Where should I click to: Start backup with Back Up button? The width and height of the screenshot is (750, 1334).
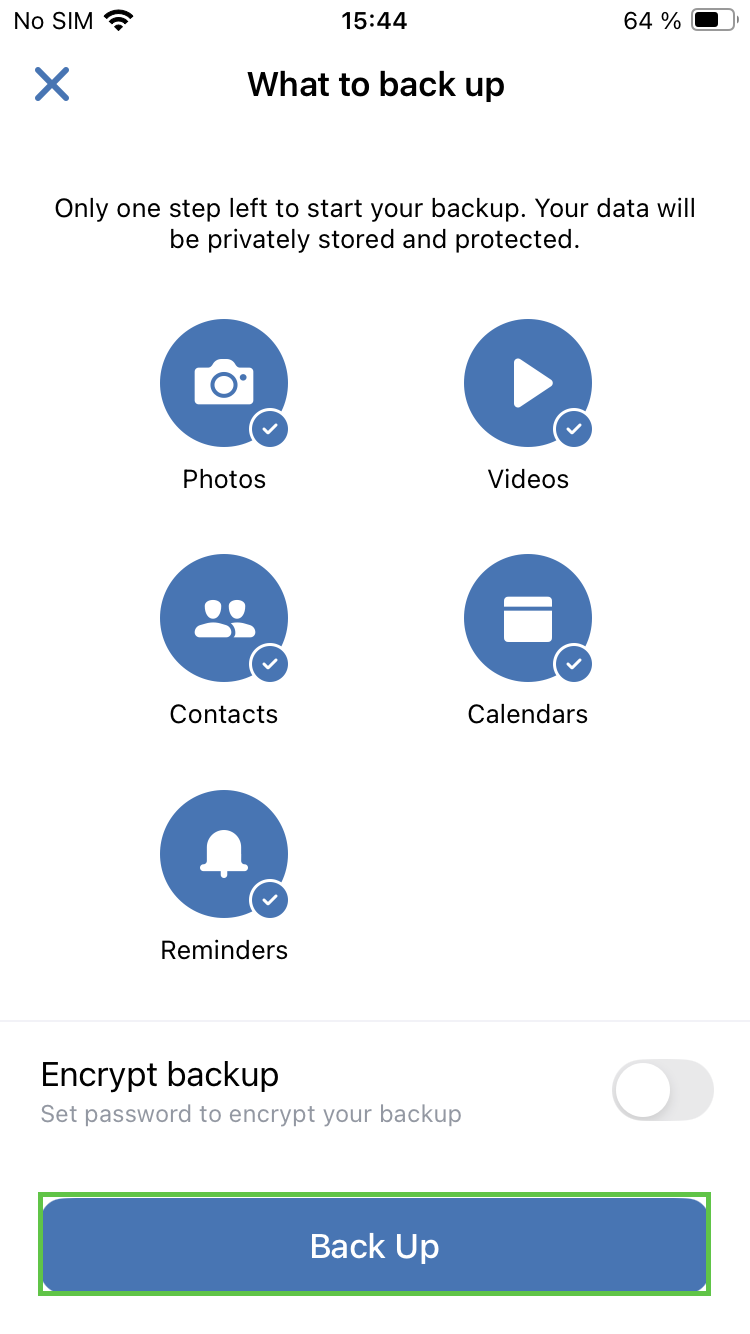coord(375,1246)
